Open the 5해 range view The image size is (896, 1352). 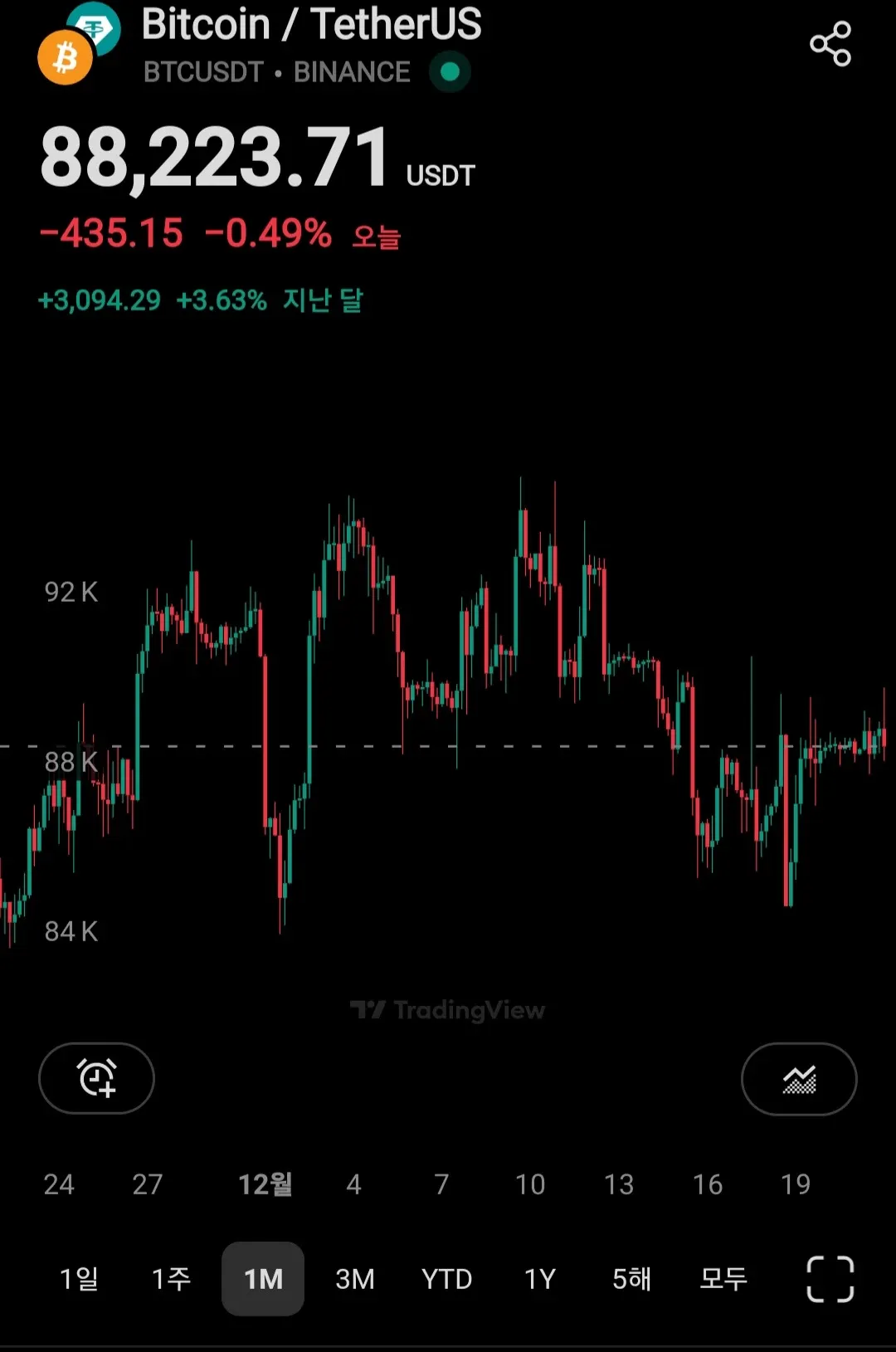click(631, 1279)
